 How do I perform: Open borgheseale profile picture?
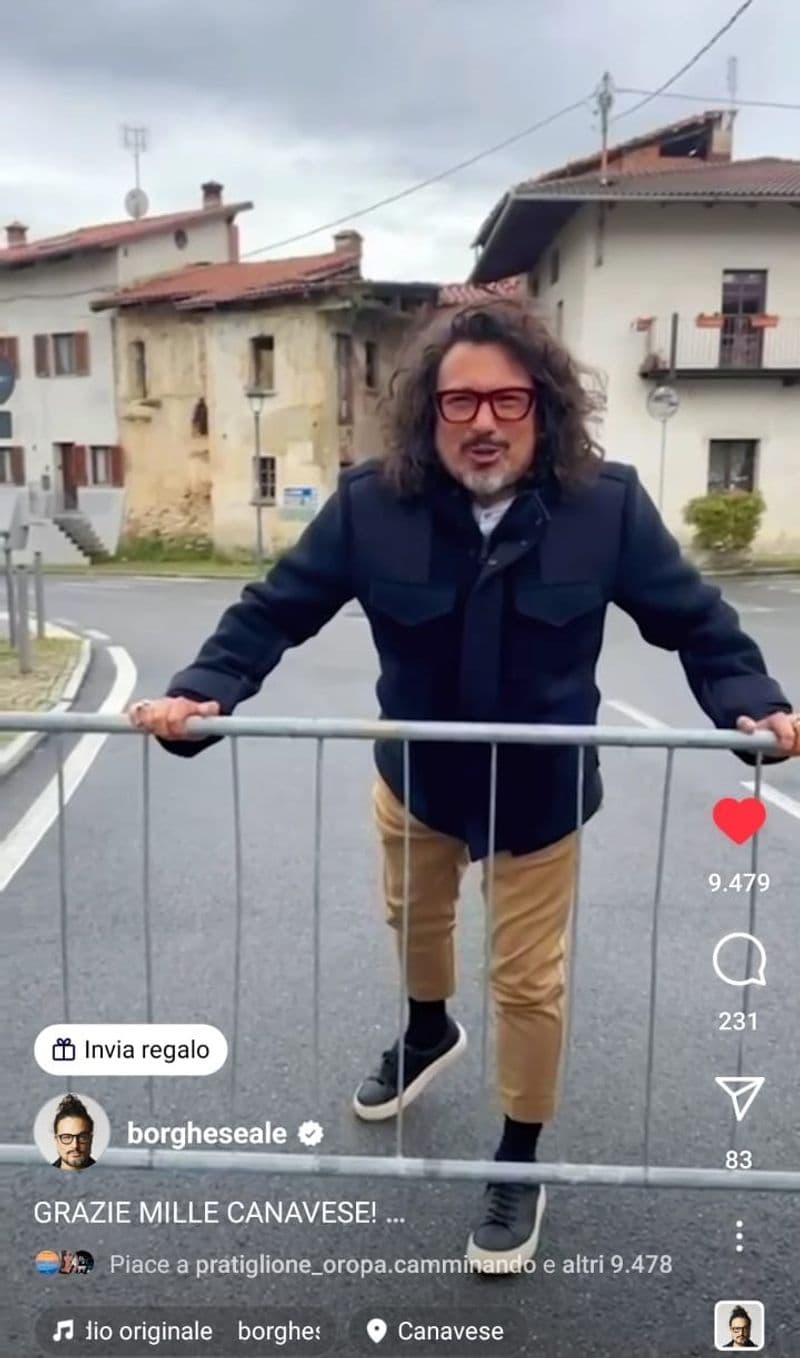(x=72, y=1132)
